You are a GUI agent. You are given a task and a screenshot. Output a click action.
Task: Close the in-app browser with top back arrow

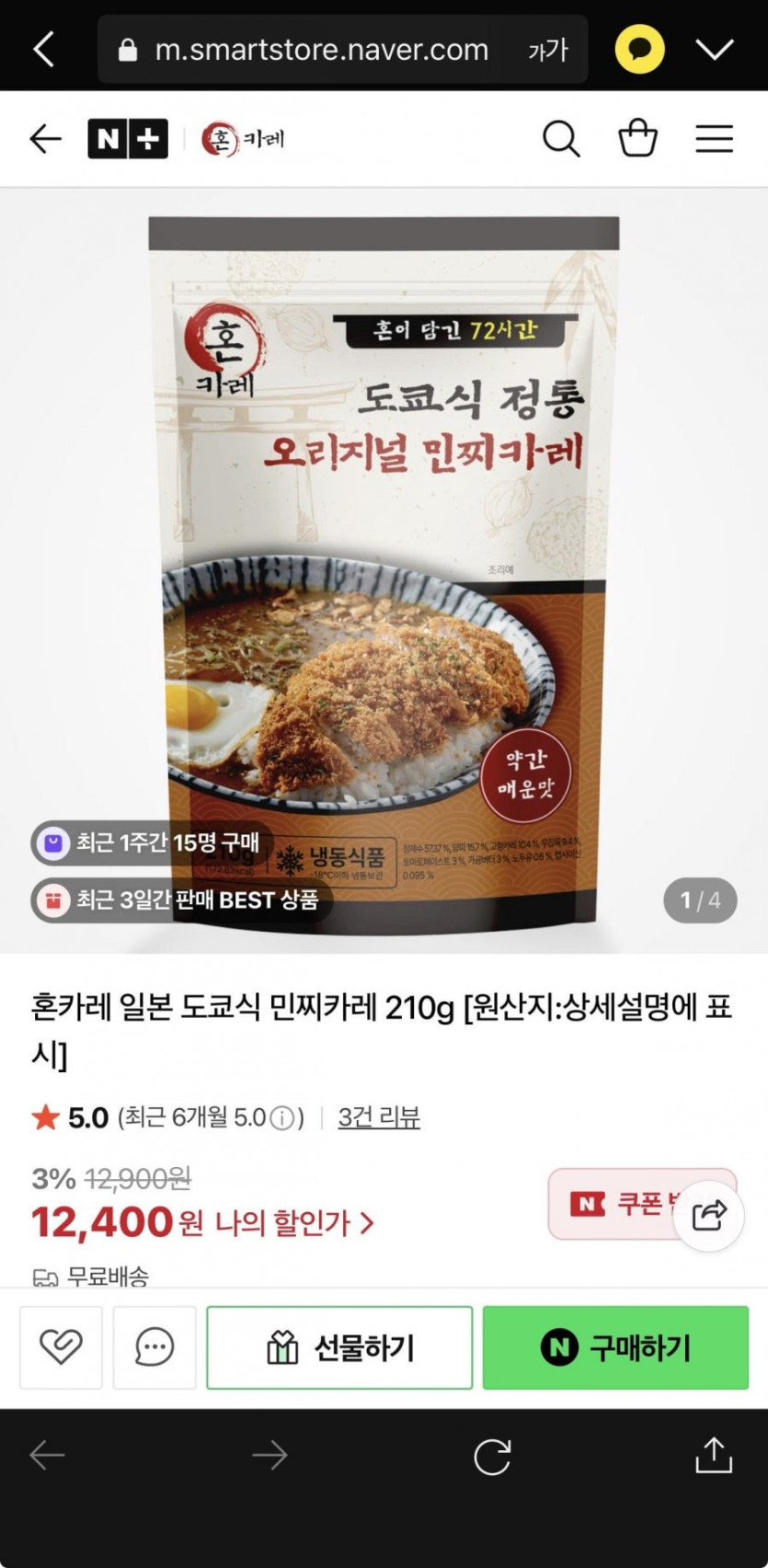[x=44, y=50]
